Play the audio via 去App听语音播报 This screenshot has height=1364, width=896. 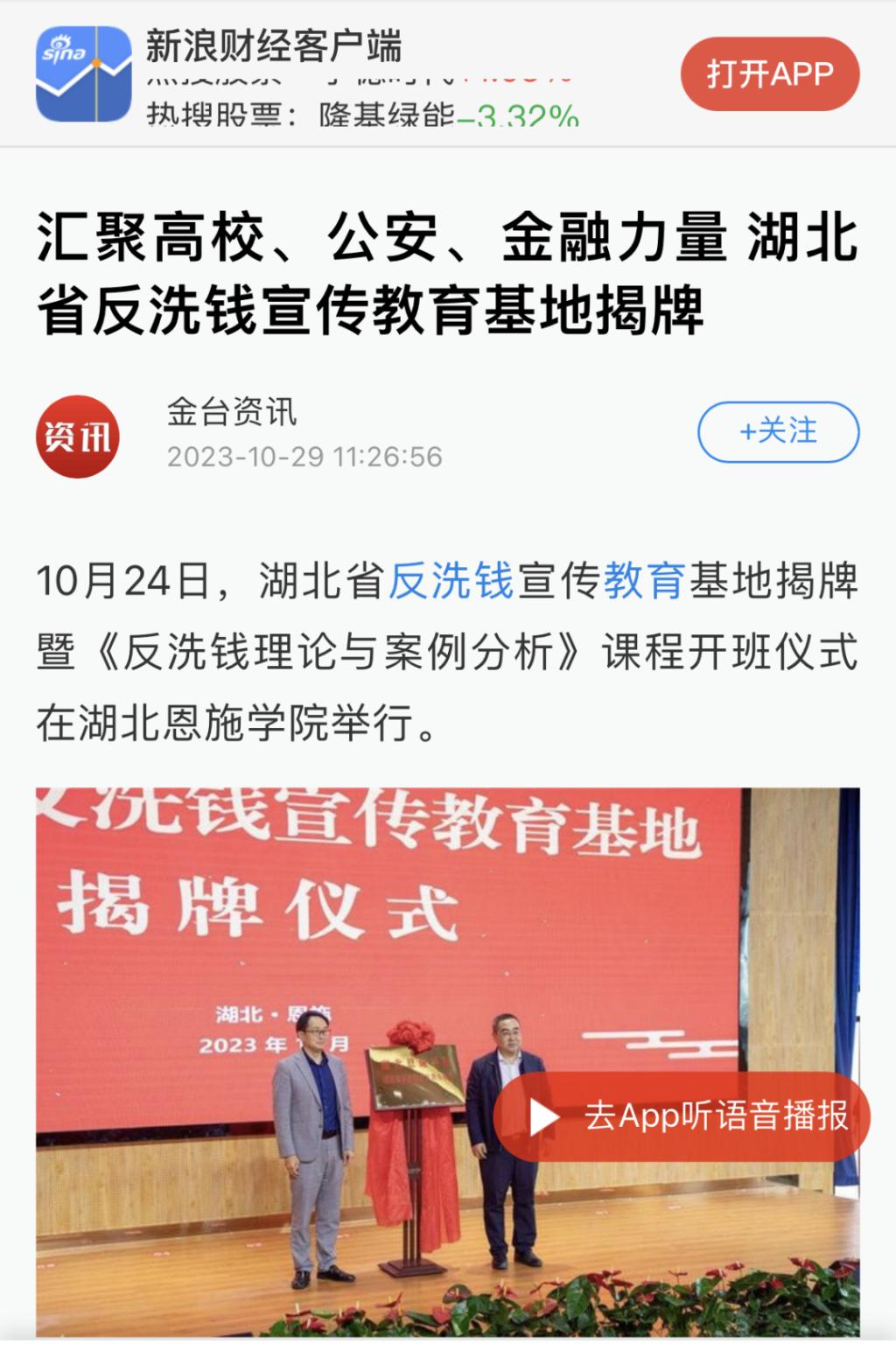click(682, 1116)
